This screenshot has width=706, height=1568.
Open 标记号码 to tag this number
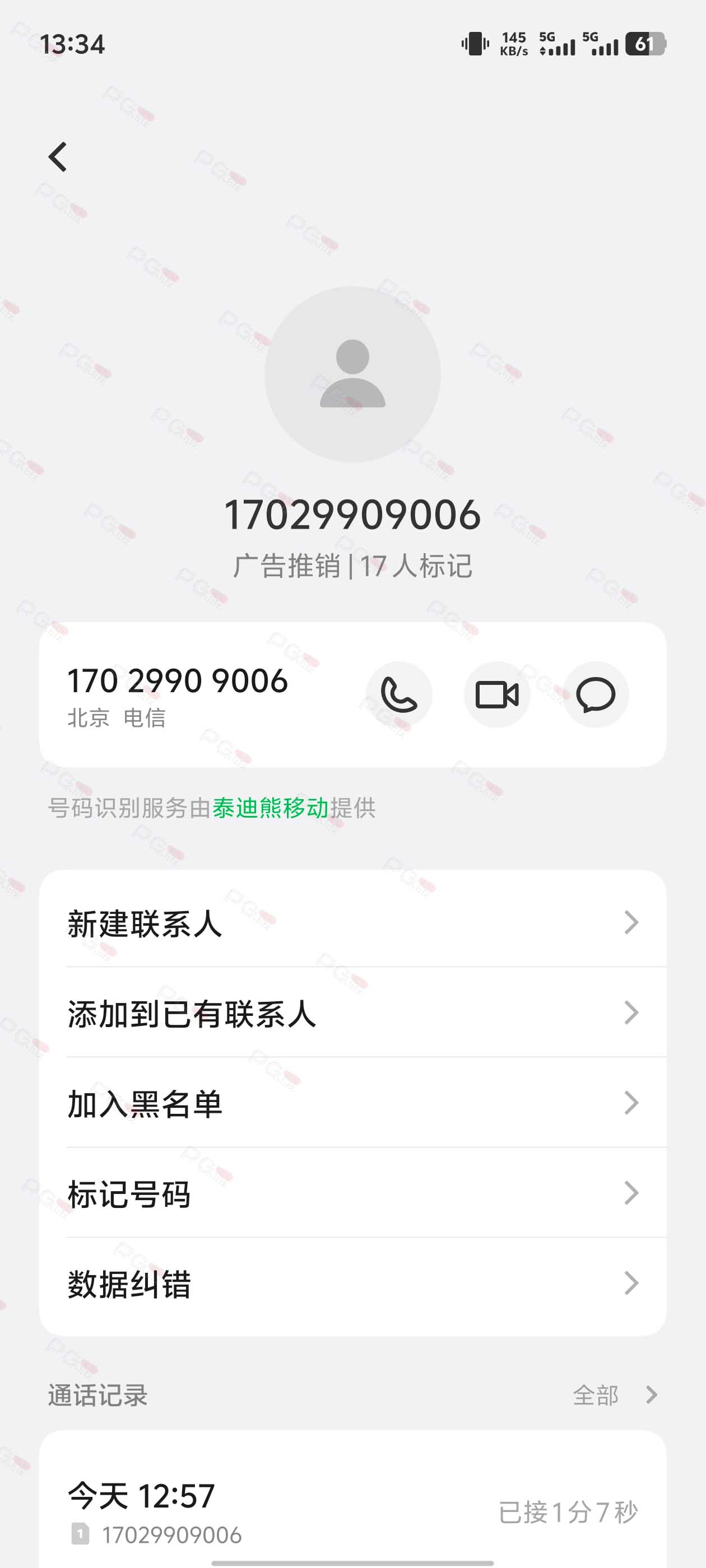tap(352, 1193)
